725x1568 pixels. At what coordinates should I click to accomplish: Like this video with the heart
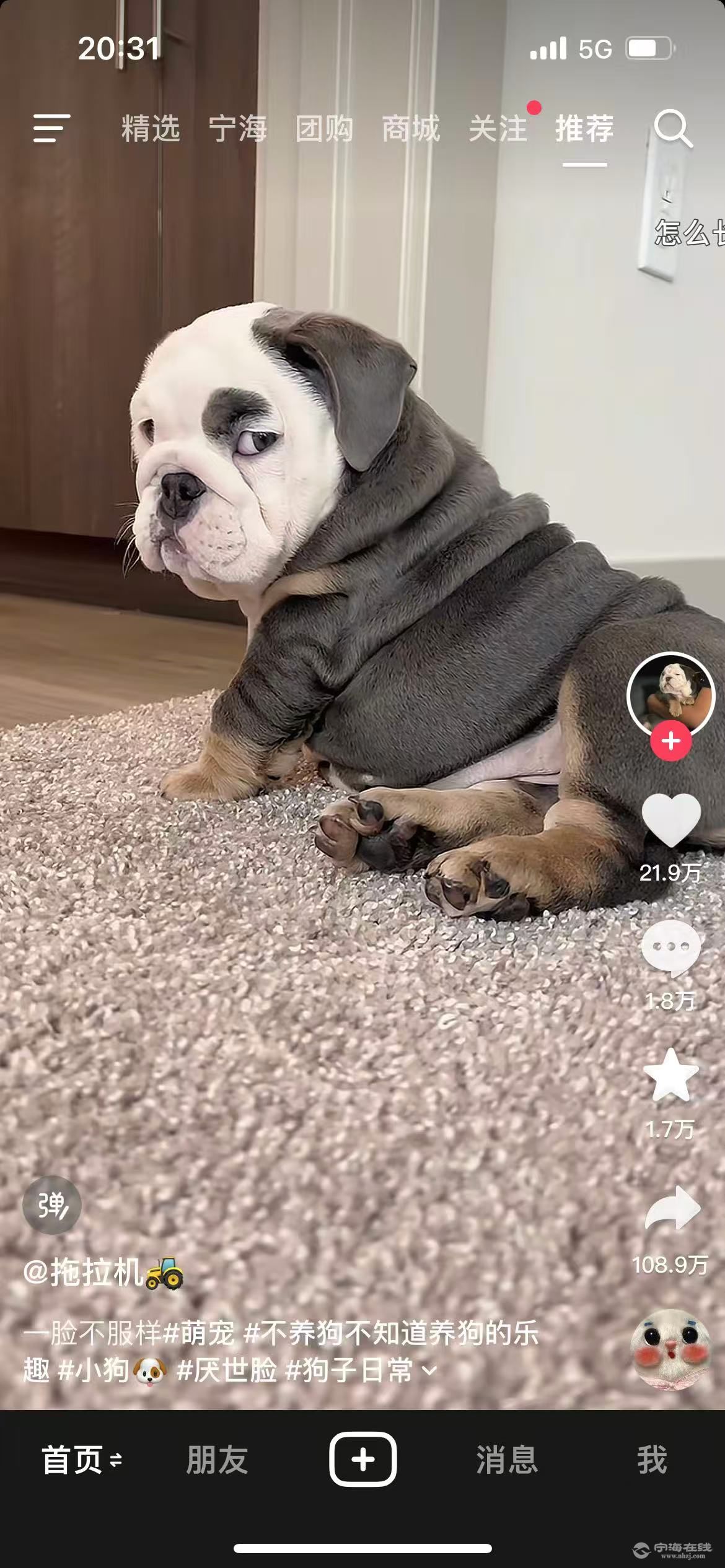pos(670,821)
